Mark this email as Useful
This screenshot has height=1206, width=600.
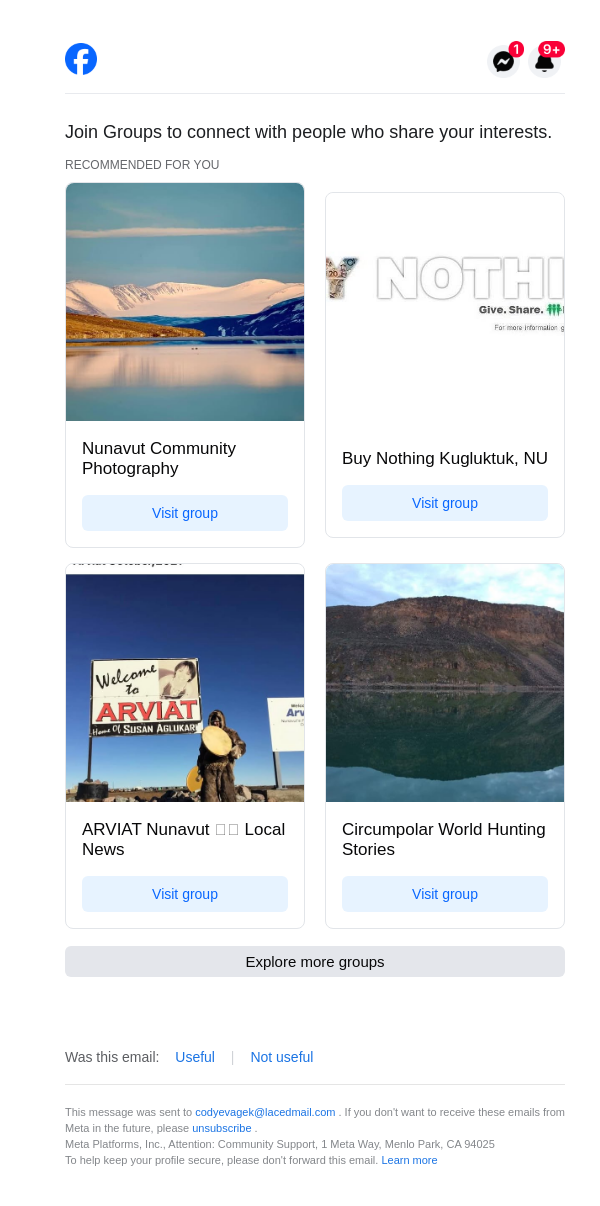[195, 1057]
